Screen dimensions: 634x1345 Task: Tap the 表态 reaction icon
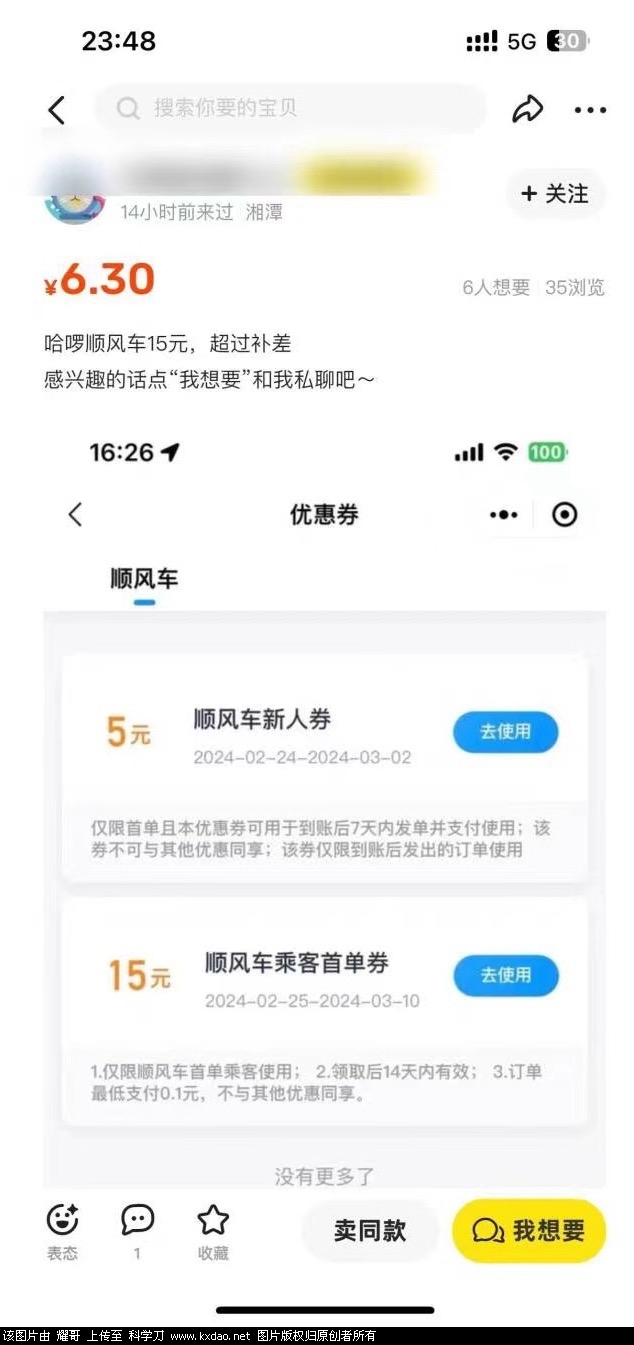[63, 1231]
